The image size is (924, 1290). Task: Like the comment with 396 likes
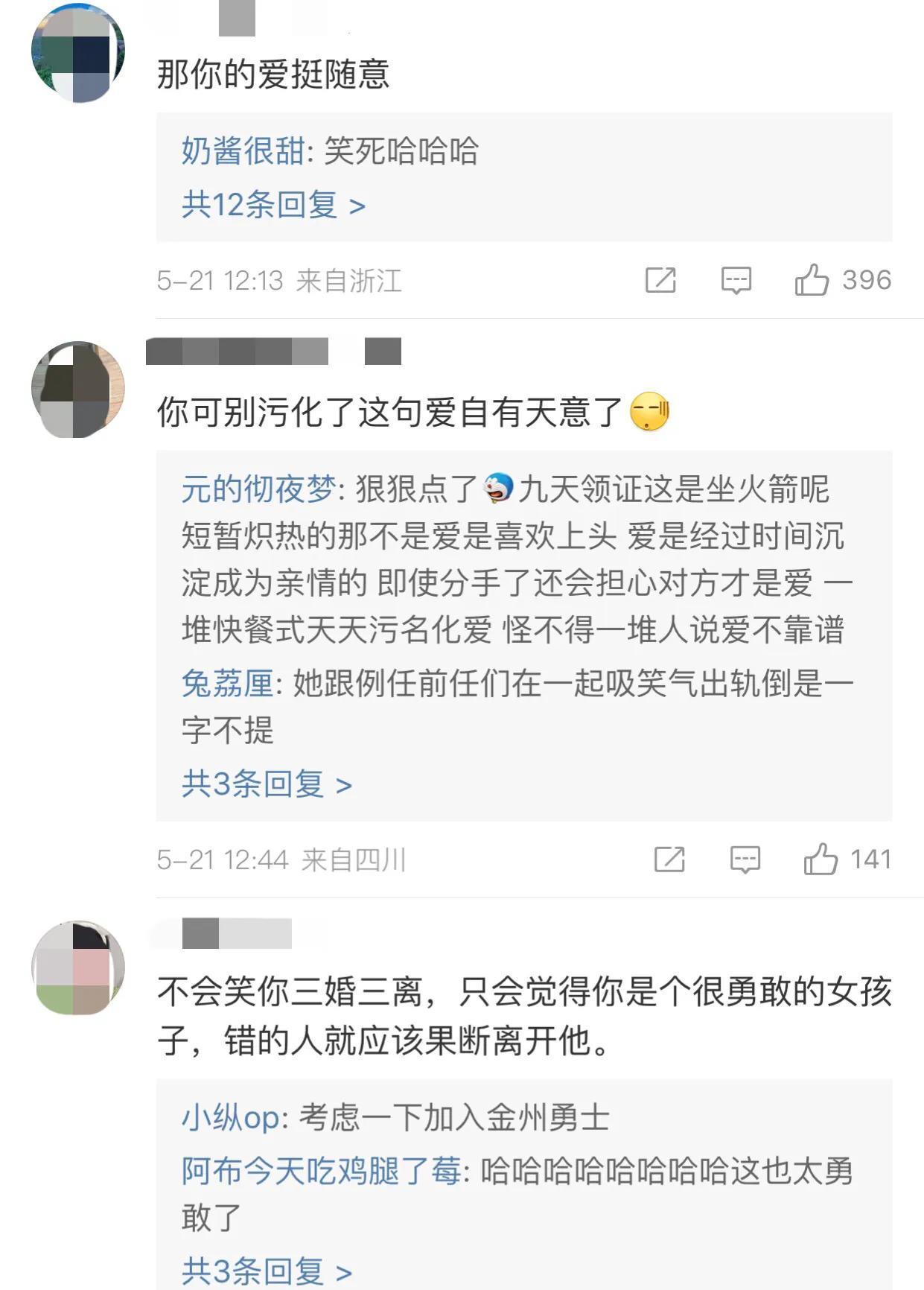[x=812, y=280]
